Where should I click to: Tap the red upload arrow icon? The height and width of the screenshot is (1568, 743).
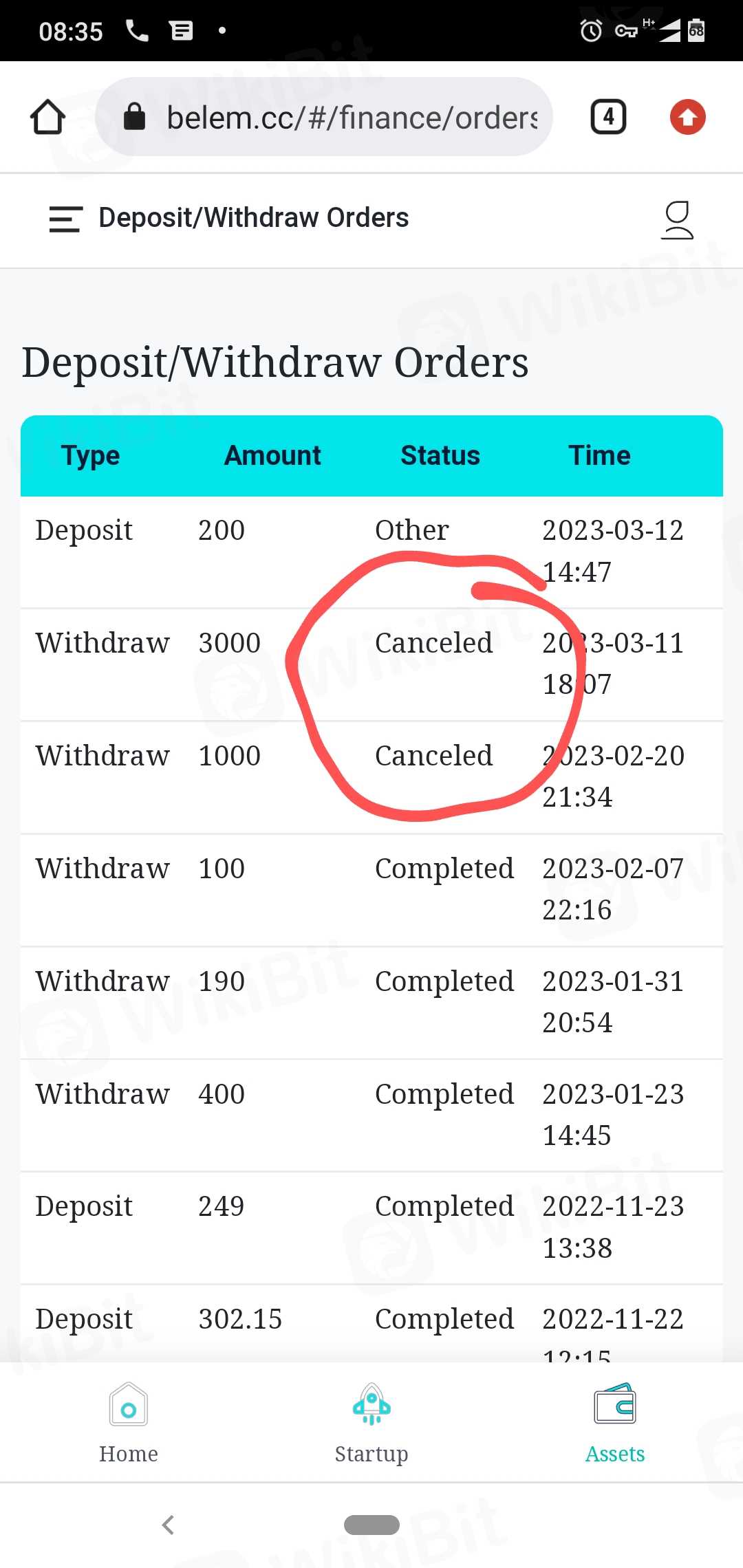(x=687, y=117)
